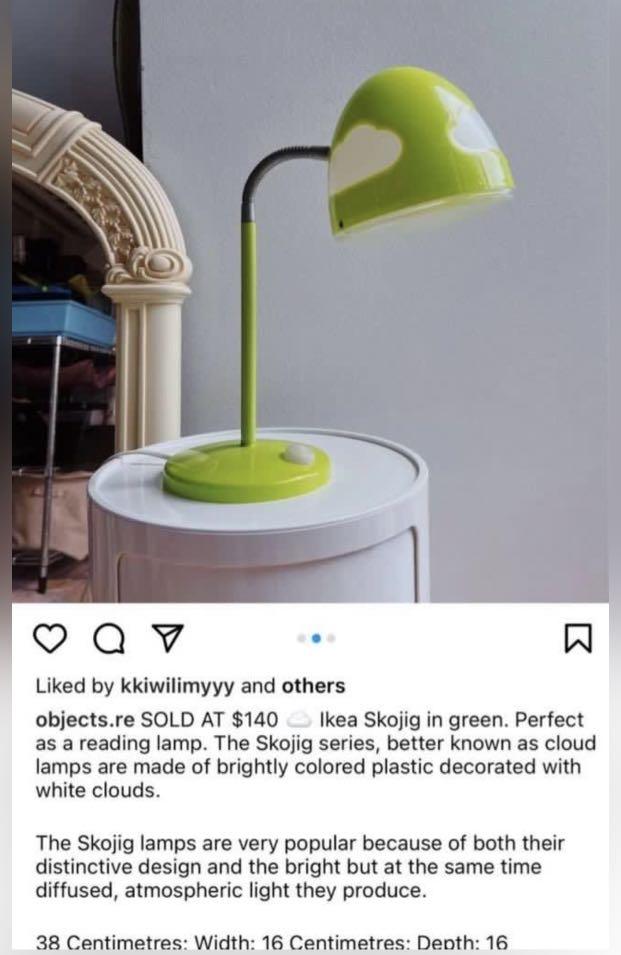View others who liked this post
Image resolution: width=621 pixels, height=955 pixels.
point(313,686)
